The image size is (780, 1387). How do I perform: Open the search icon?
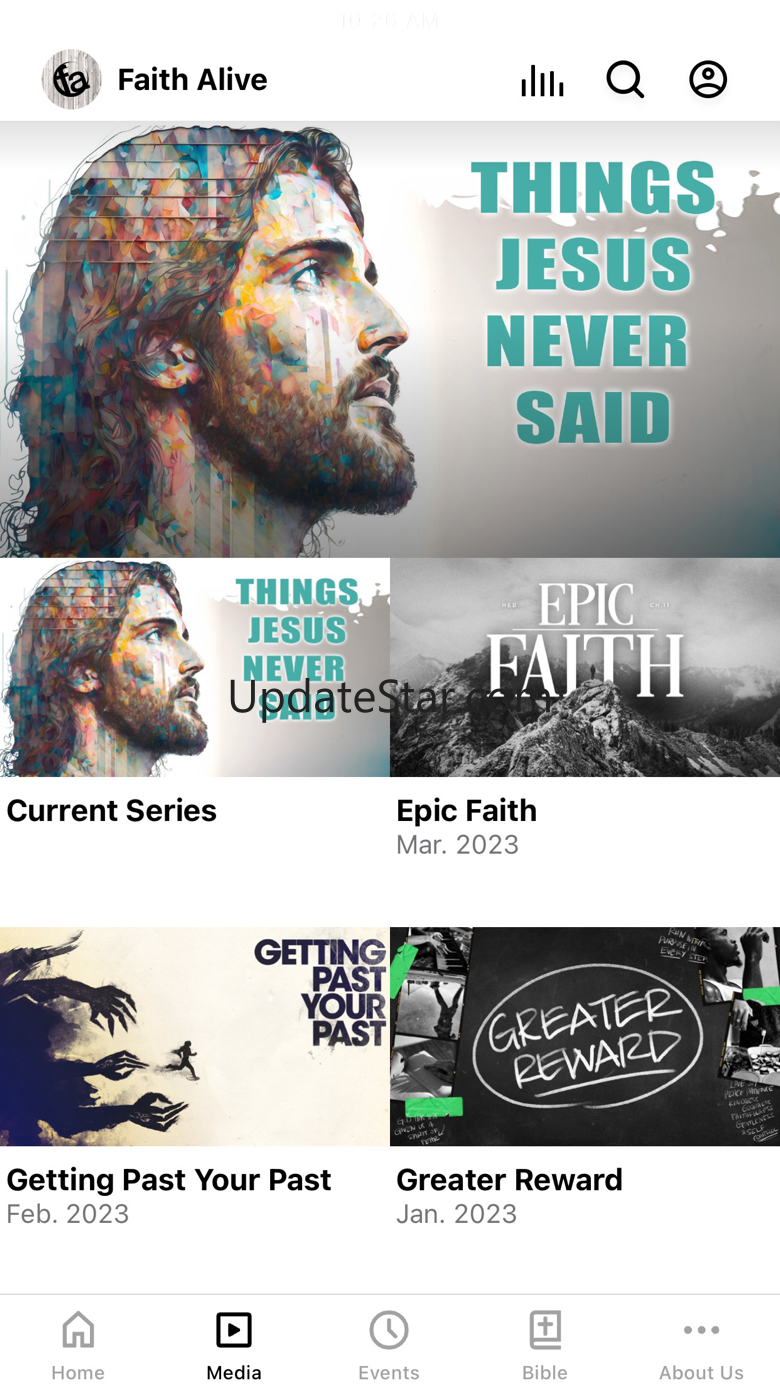(x=625, y=80)
